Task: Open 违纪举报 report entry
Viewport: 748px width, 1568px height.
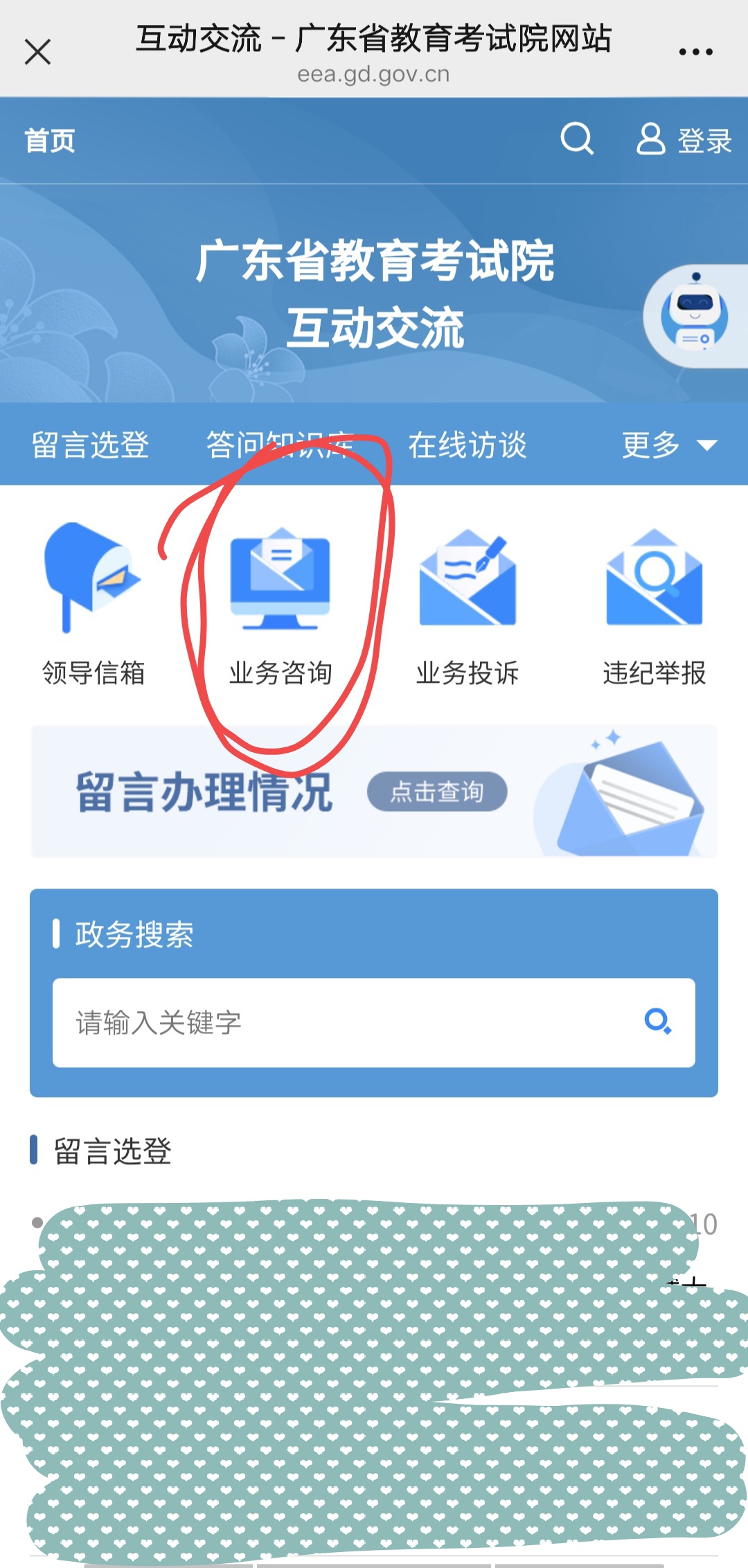Action: click(654, 603)
